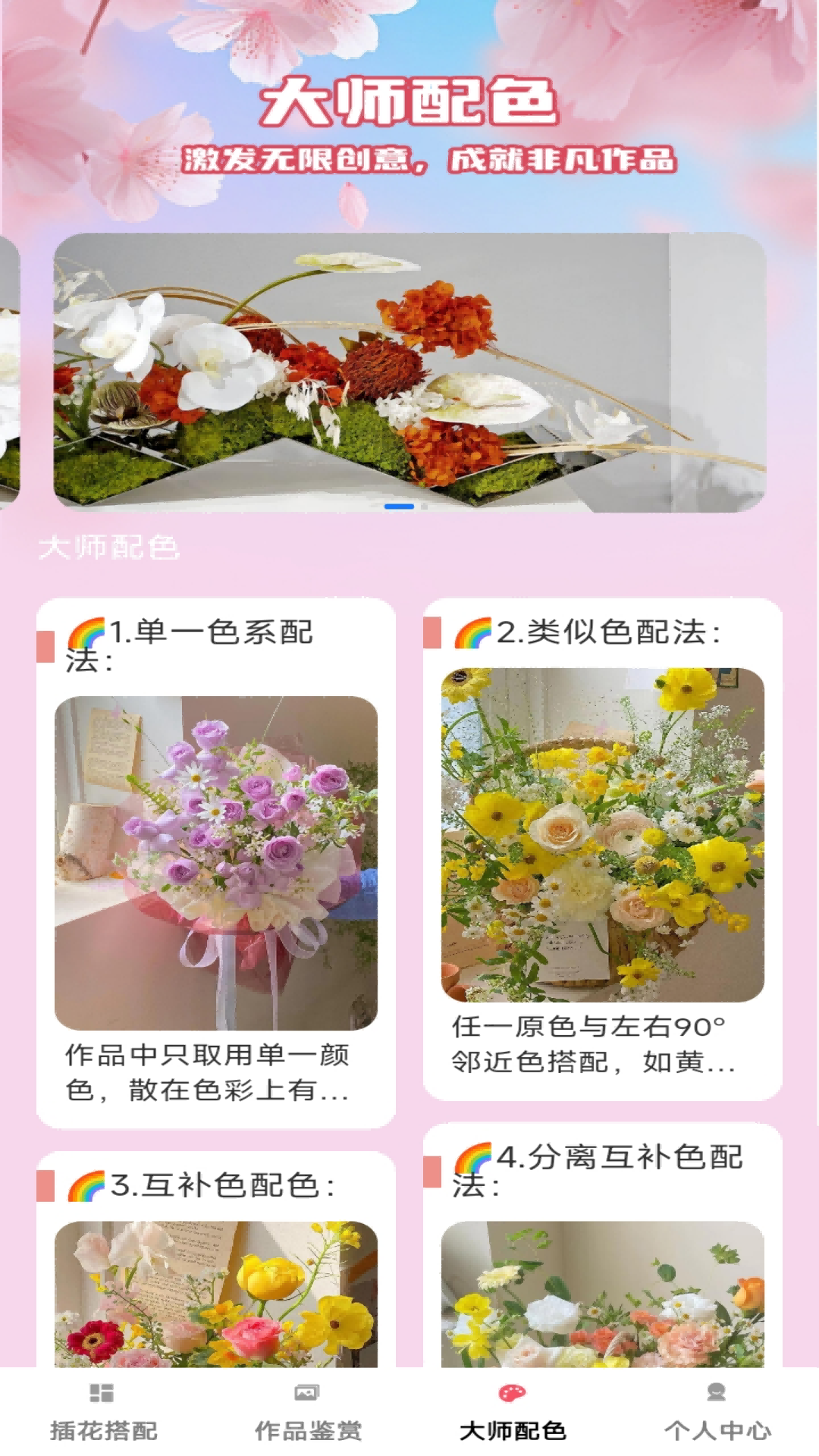Screen dimensions: 819x1456
Task: Go to the 个人中心 tab
Action: click(x=717, y=1413)
